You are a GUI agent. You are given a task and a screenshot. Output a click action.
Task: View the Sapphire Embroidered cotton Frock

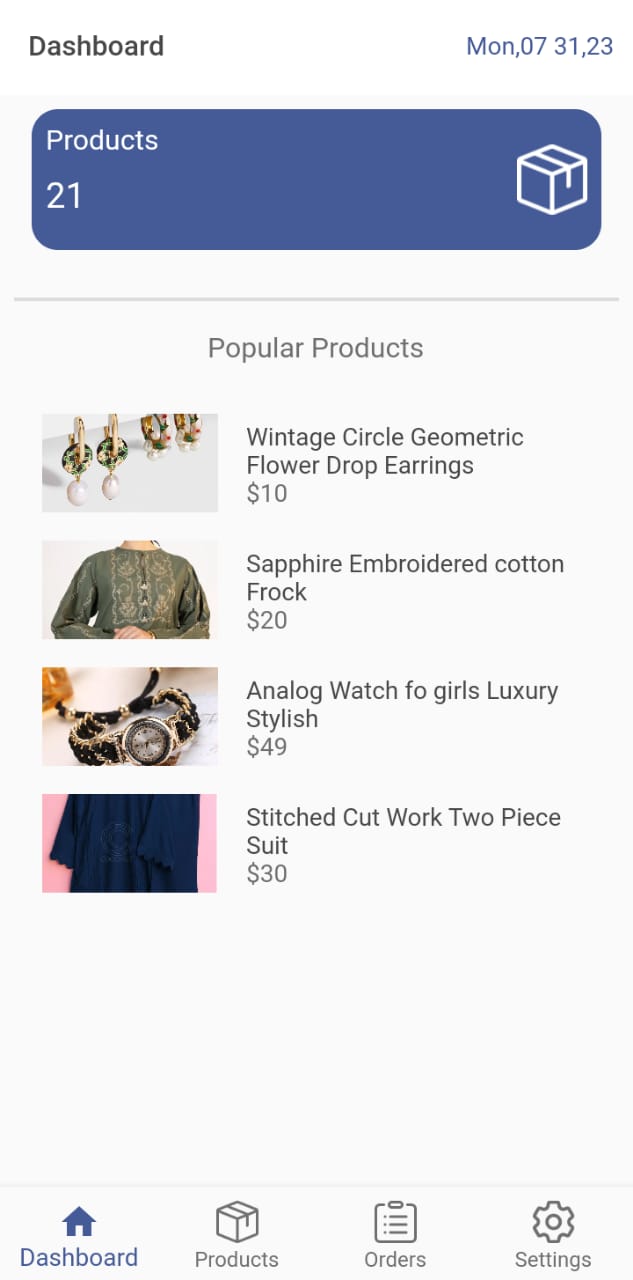click(316, 591)
